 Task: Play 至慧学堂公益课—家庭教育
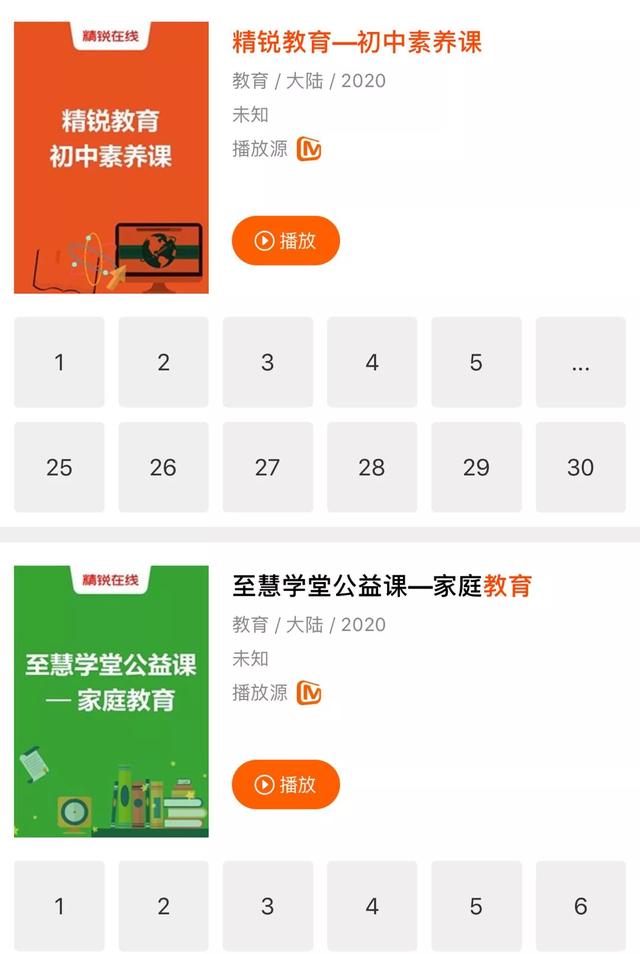[x=286, y=785]
